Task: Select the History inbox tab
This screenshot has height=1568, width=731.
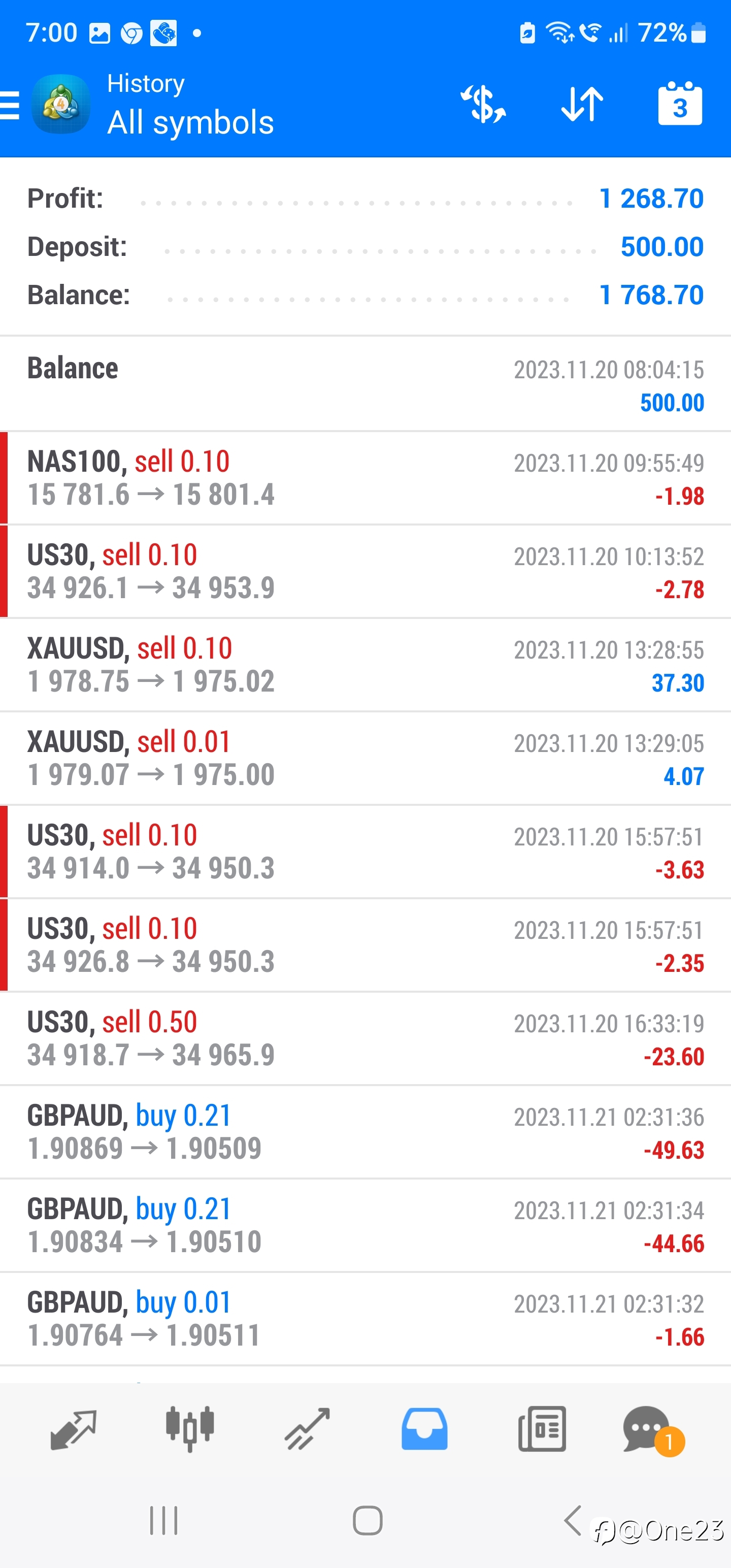Action: [x=424, y=1429]
